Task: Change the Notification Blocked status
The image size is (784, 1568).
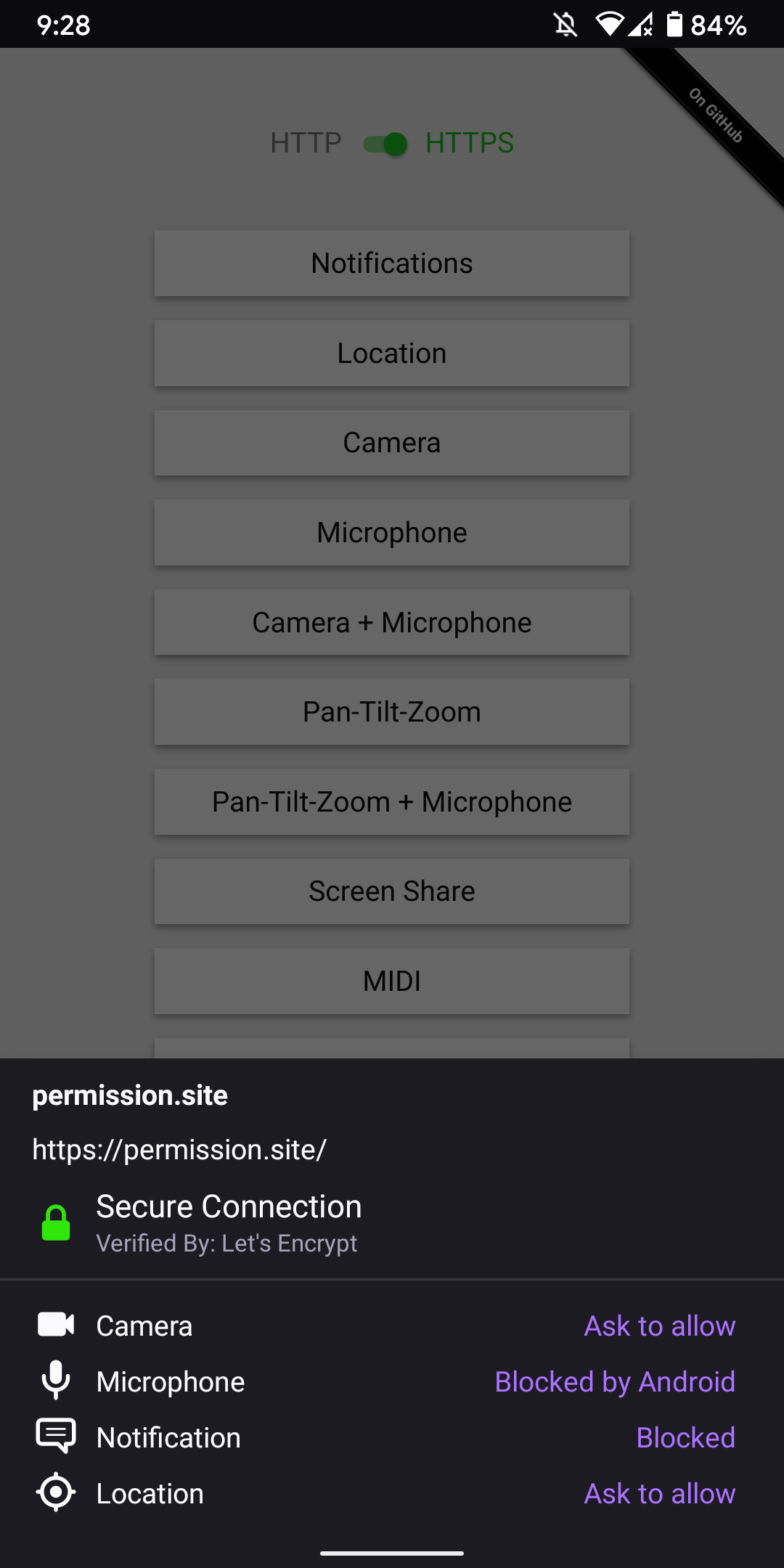Action: (x=685, y=1438)
